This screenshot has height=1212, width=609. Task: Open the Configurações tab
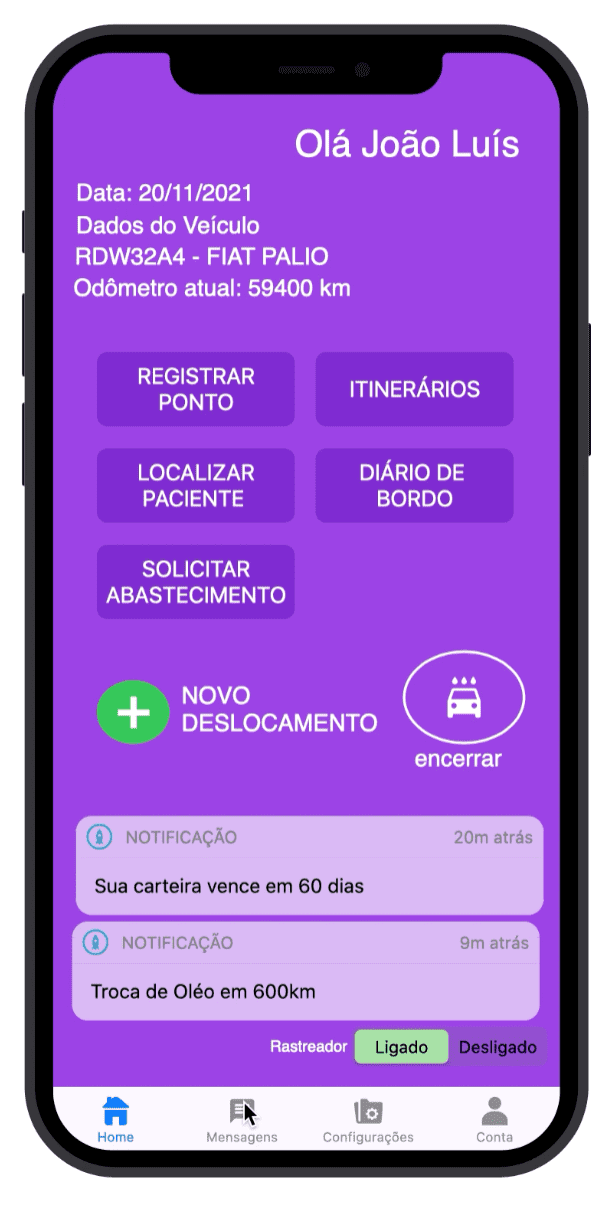point(368,1119)
